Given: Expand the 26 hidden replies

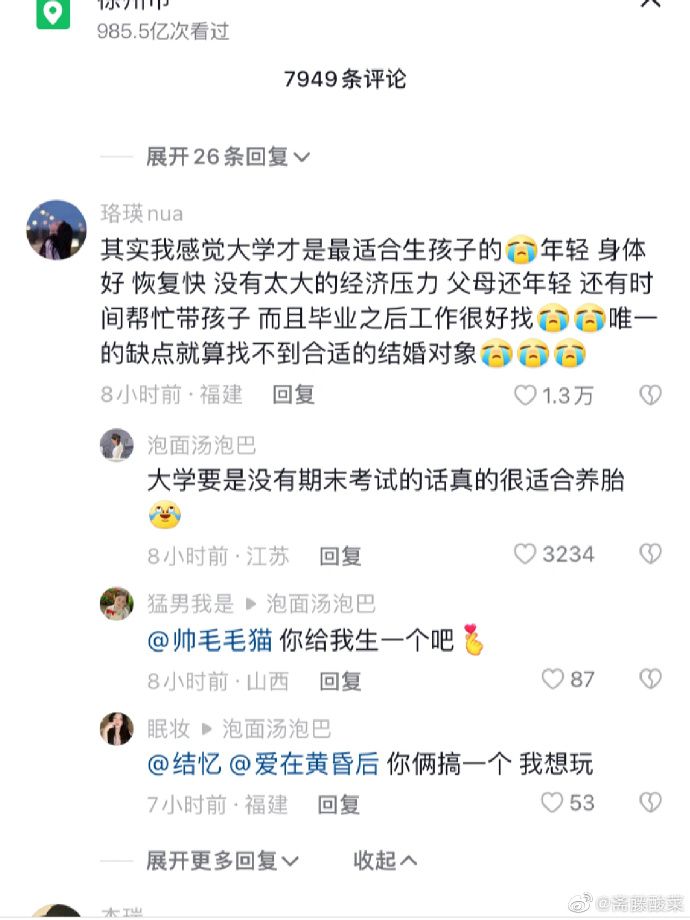Looking at the screenshot, I should [228, 157].
